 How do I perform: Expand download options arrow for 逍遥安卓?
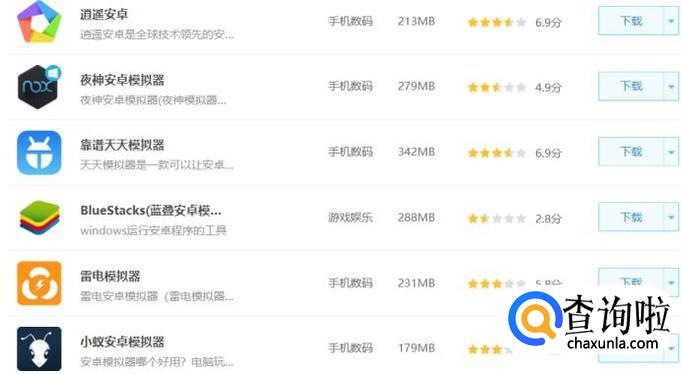671,21
